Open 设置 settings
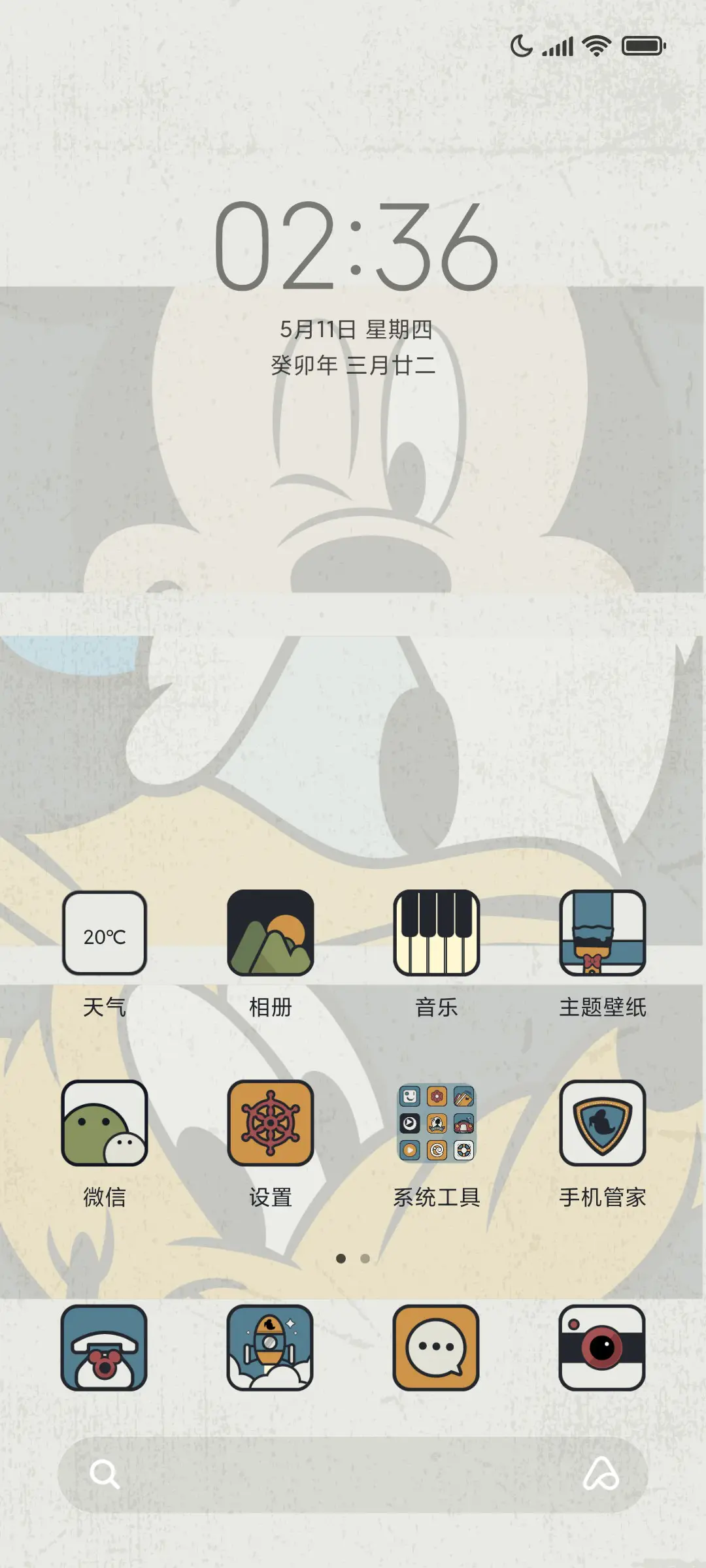The height and width of the screenshot is (1568, 706). click(x=271, y=1123)
